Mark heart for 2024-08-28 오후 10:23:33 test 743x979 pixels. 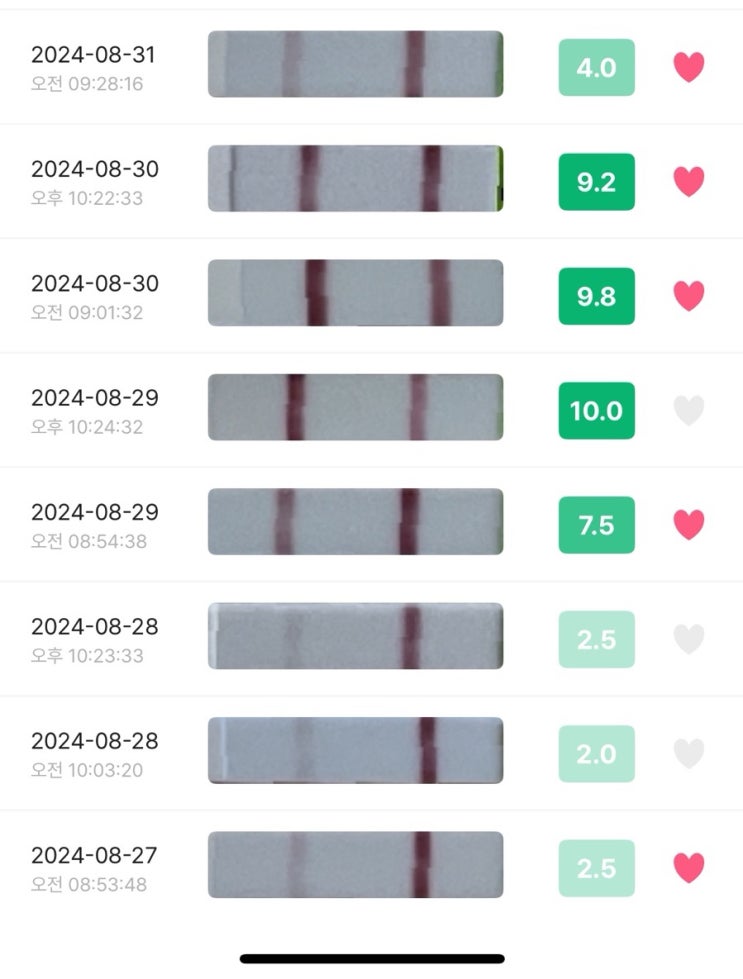(x=689, y=639)
